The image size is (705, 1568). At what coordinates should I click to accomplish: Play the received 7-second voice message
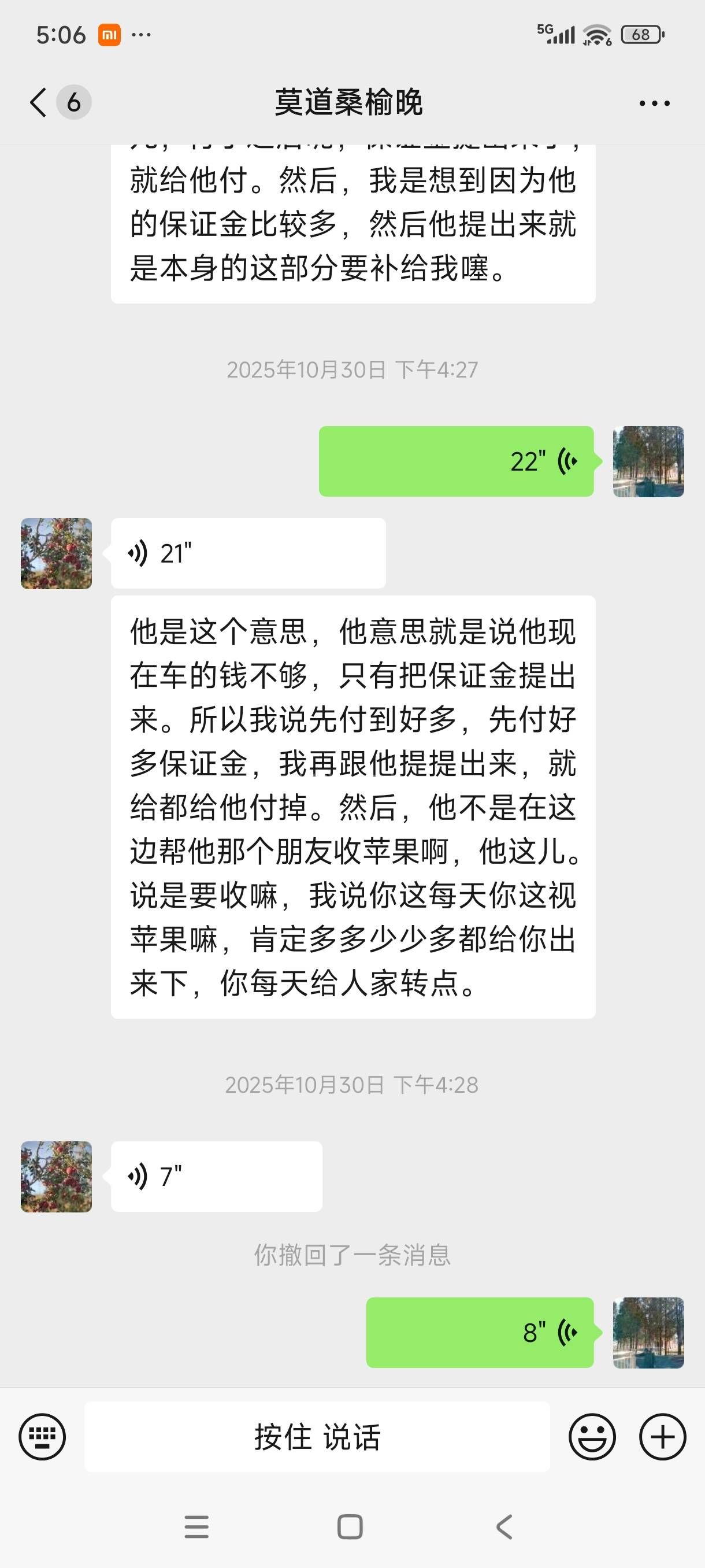click(216, 1177)
